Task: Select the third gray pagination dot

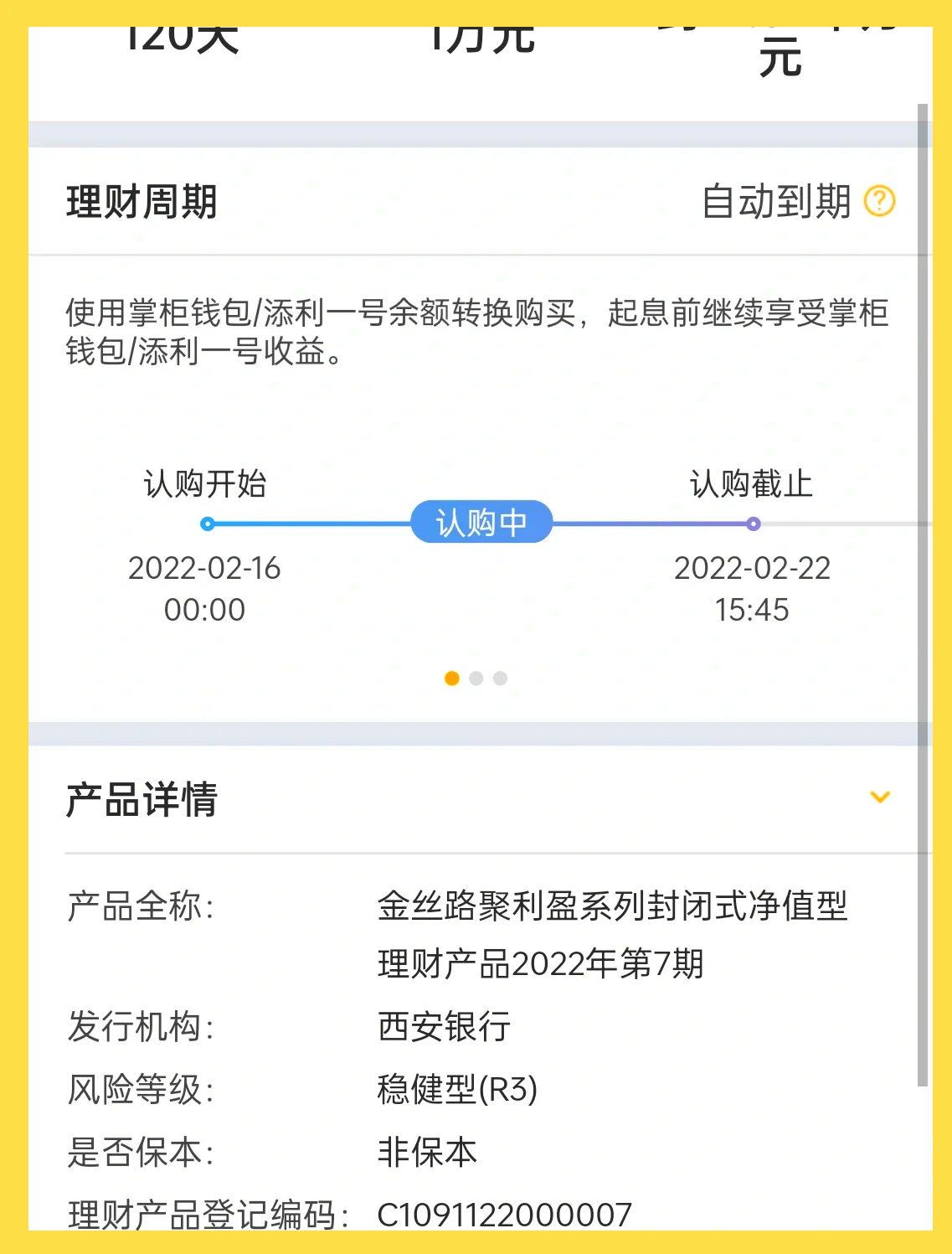Action: pyautogui.click(x=500, y=679)
